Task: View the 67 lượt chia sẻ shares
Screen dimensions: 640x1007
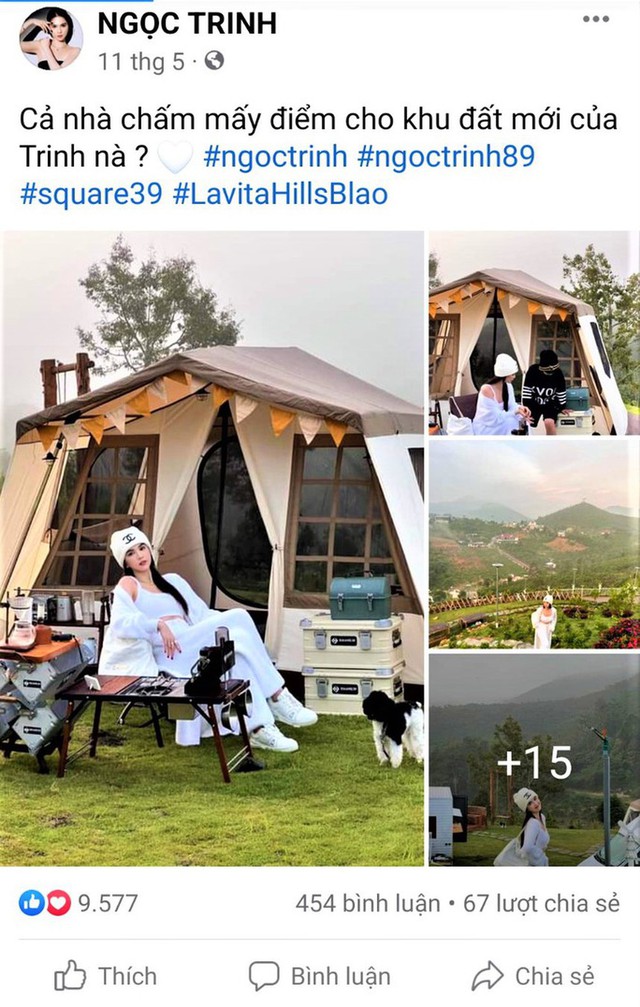Action: tap(541, 903)
